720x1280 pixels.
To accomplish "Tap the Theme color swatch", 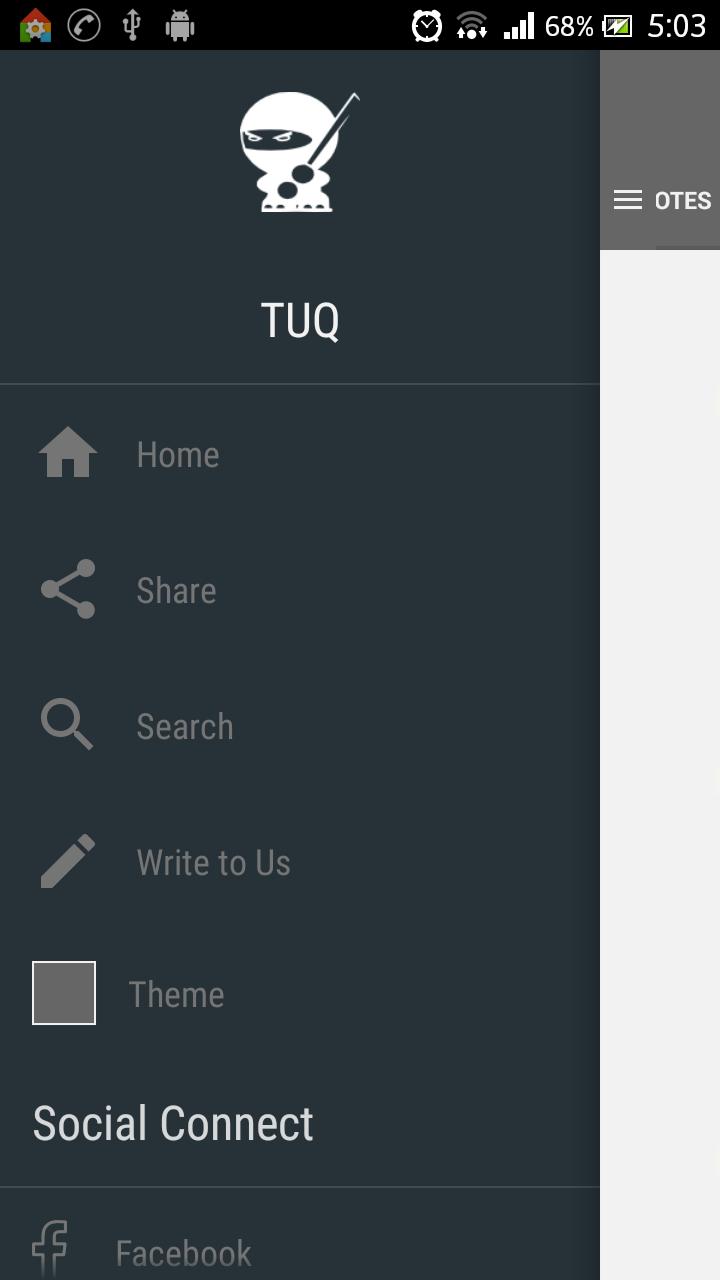I will (x=64, y=993).
